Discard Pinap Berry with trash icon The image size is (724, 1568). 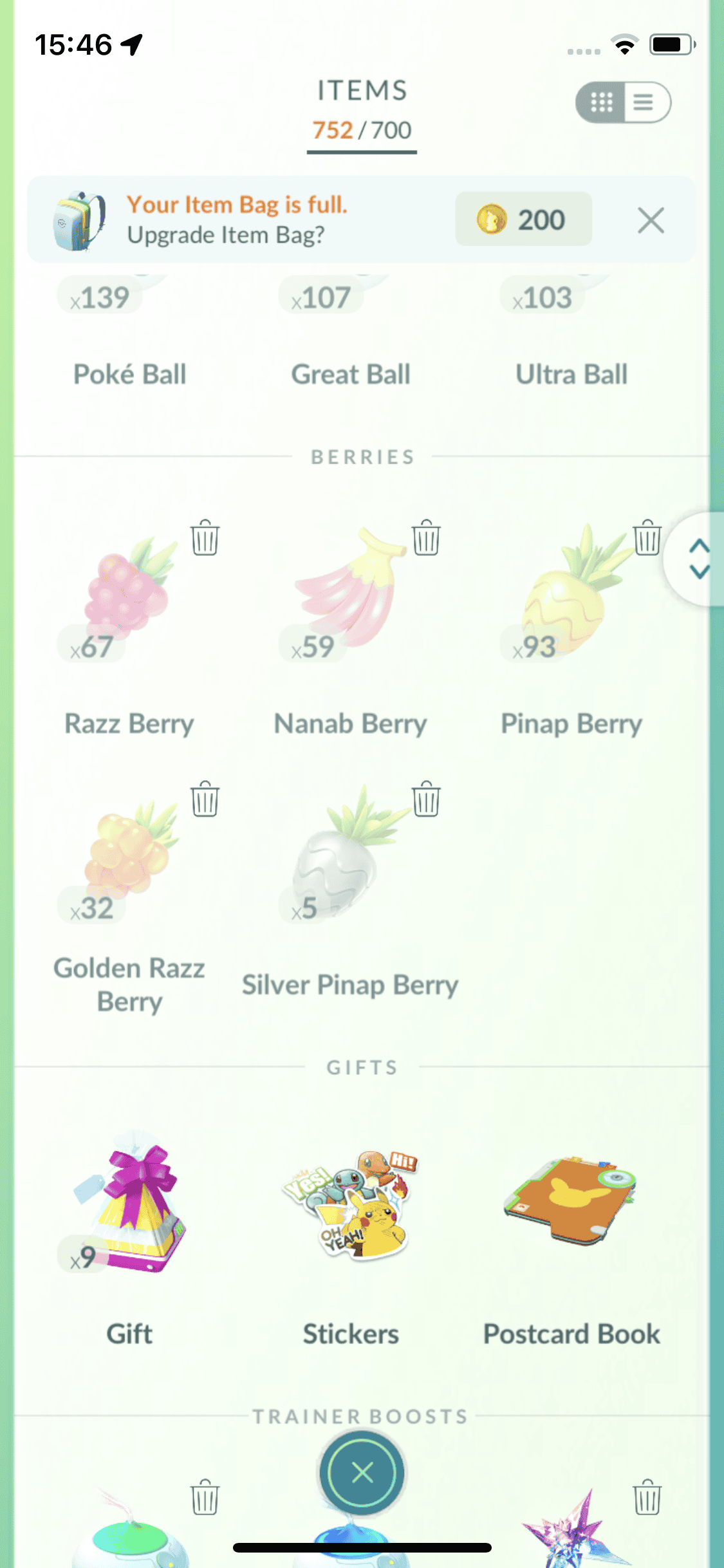(647, 538)
